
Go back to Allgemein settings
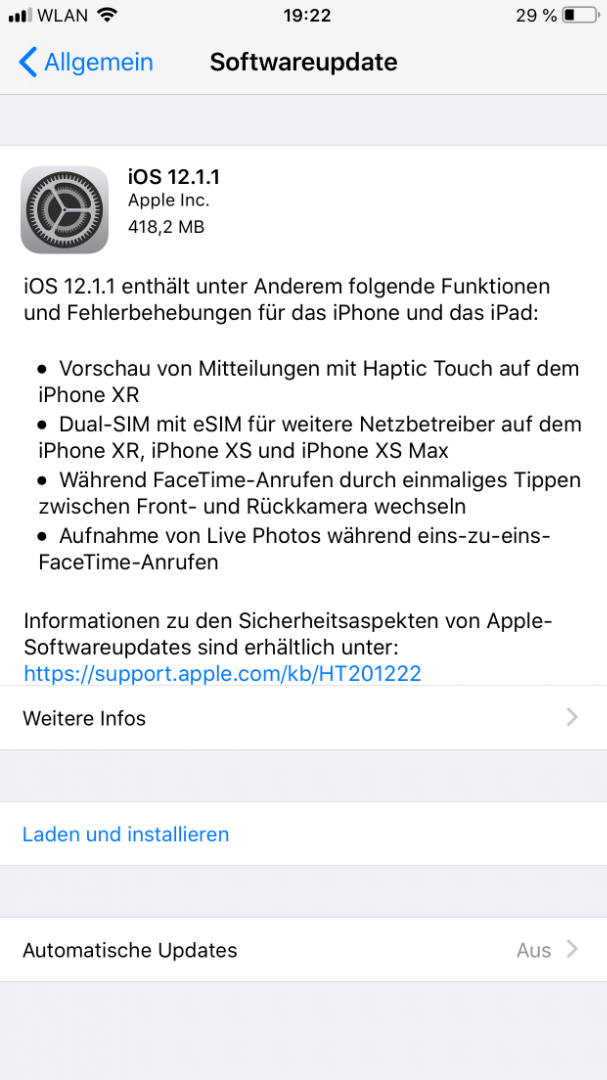(x=86, y=62)
